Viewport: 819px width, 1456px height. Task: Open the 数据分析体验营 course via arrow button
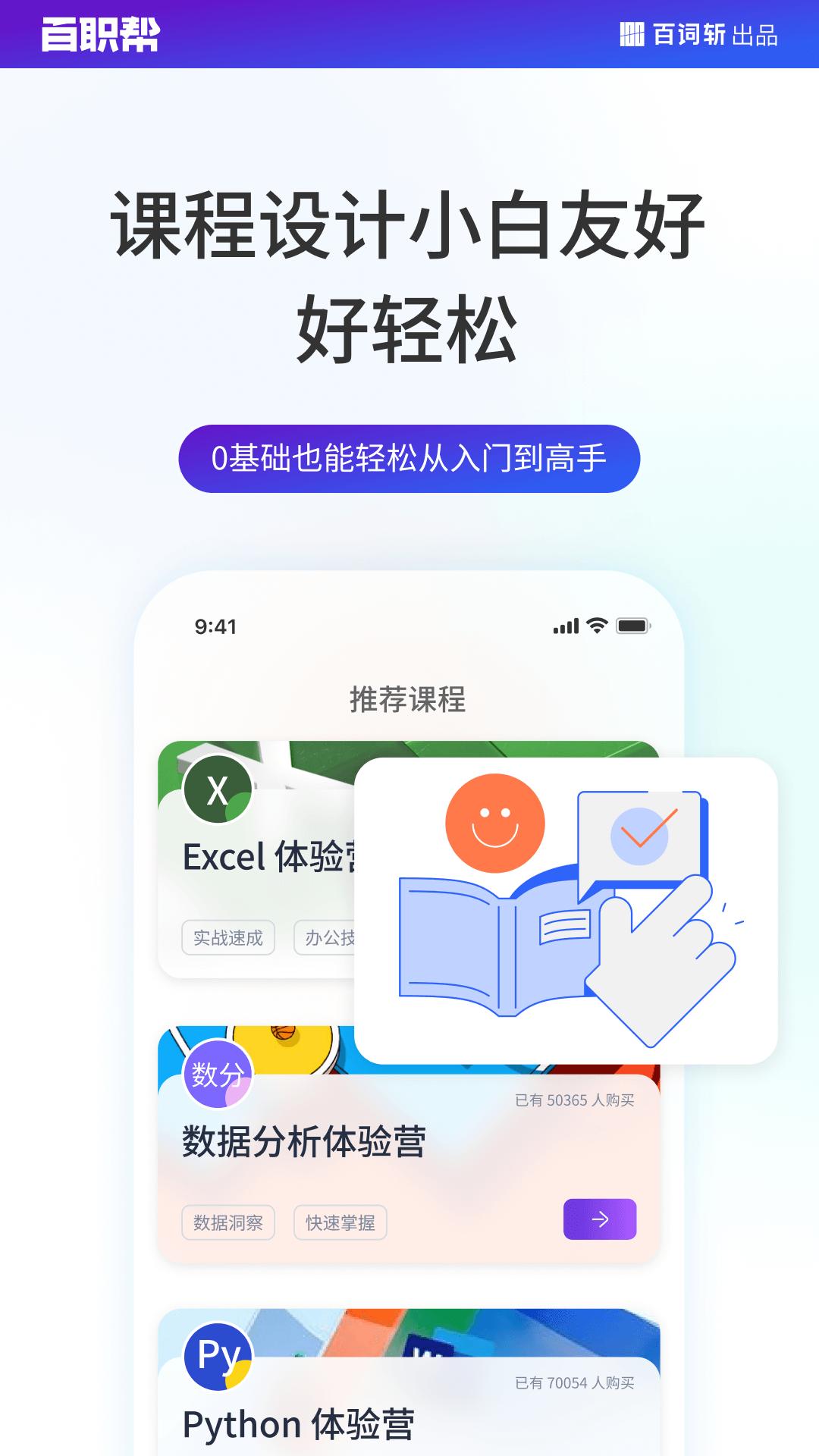pos(600,1219)
